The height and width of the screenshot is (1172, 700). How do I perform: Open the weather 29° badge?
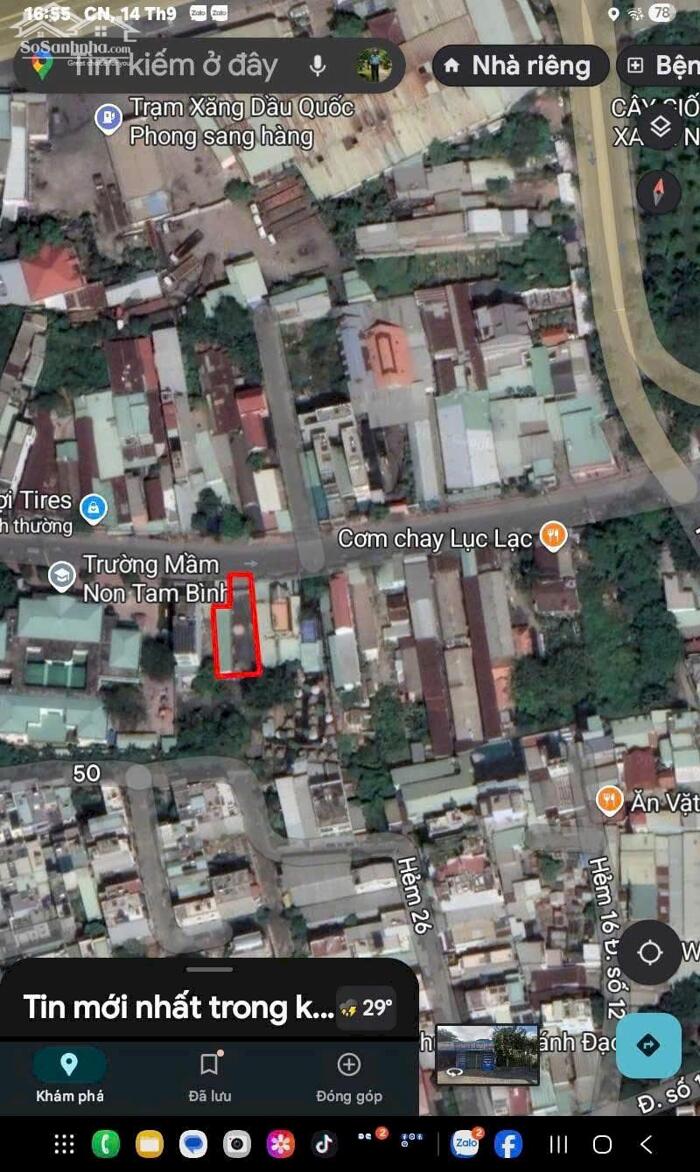366,1007
